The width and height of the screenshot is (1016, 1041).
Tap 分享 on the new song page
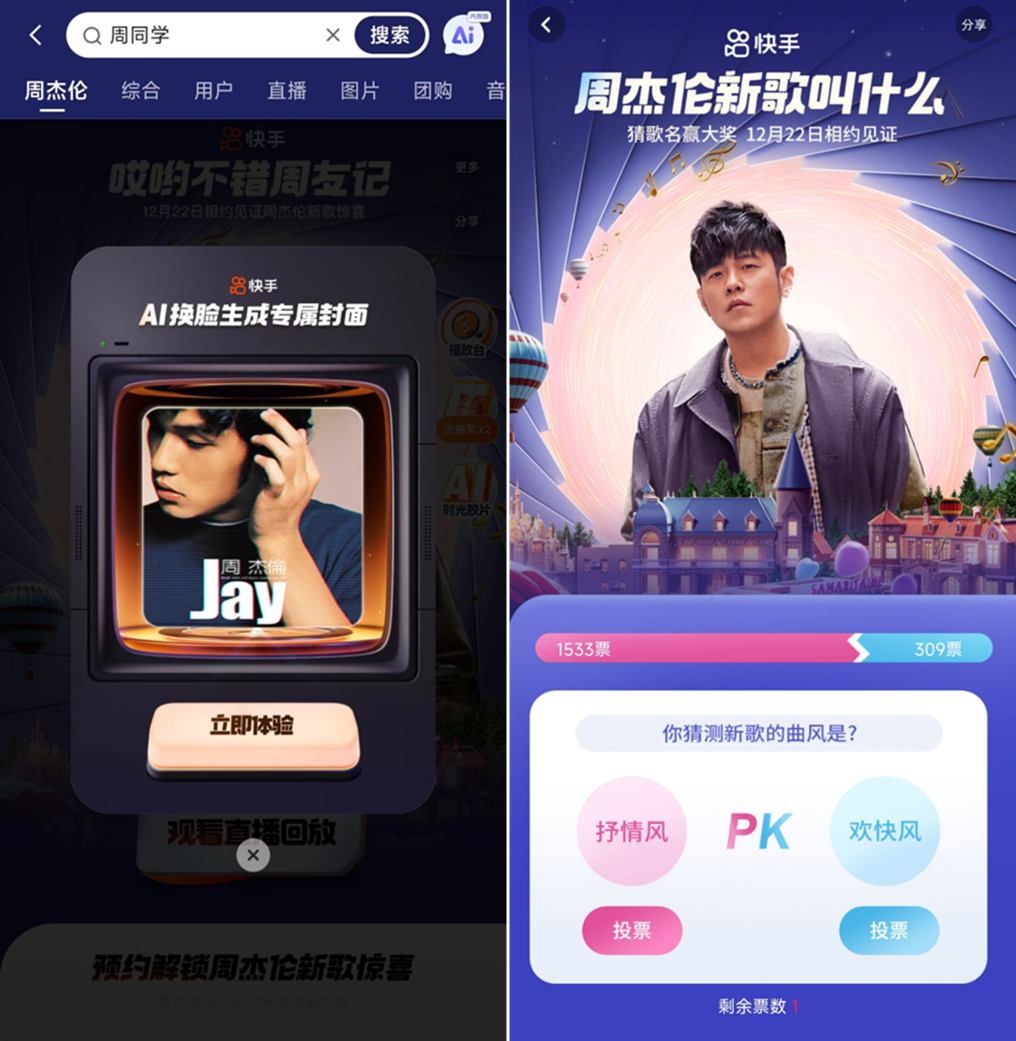[974, 25]
